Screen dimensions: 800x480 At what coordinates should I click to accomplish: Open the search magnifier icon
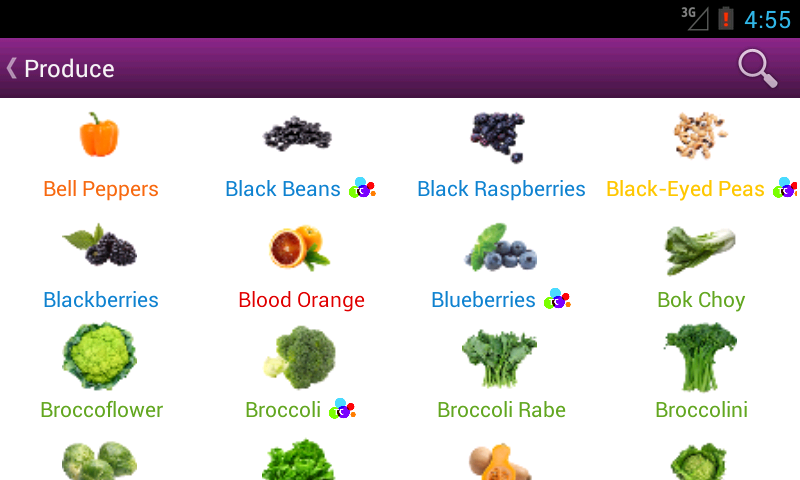[757, 68]
